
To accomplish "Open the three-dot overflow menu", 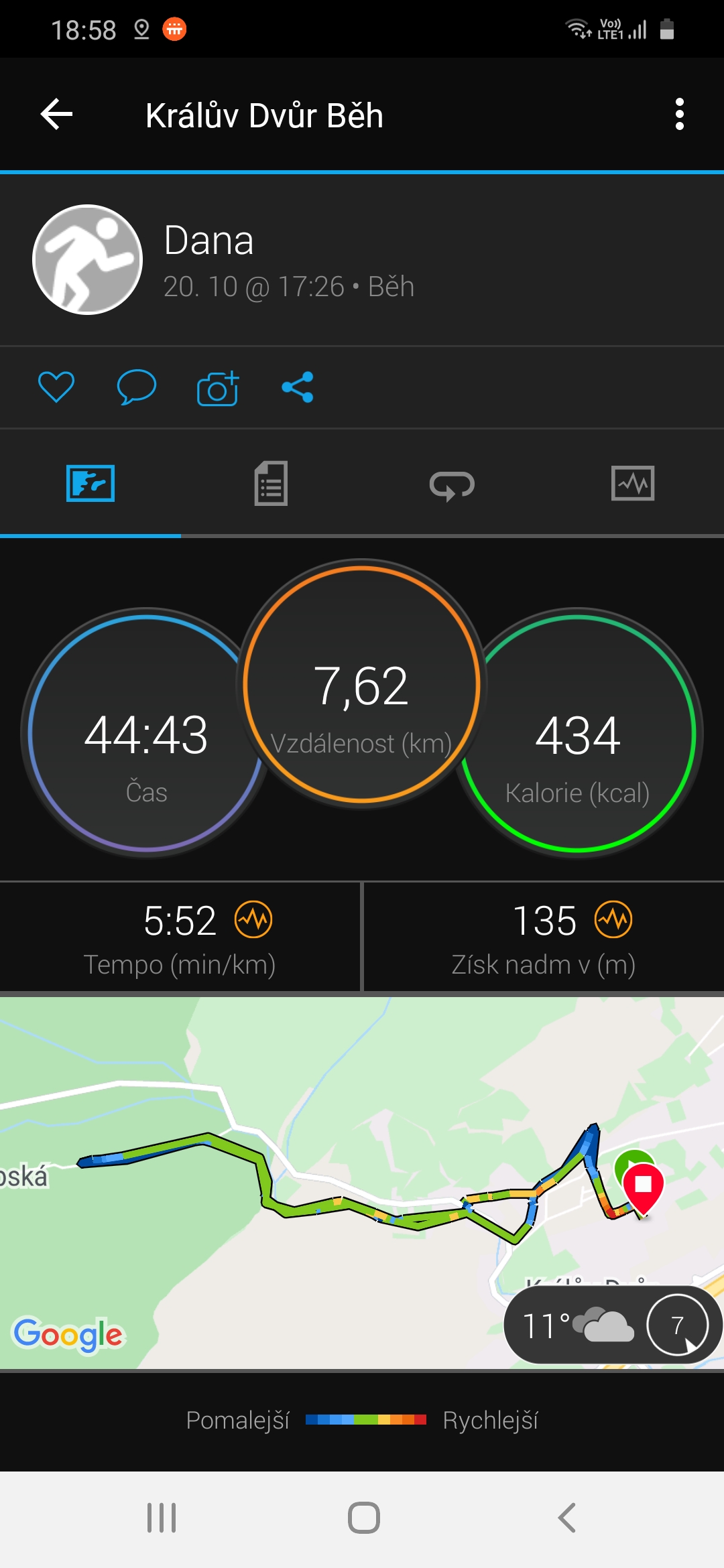I will coord(679,114).
